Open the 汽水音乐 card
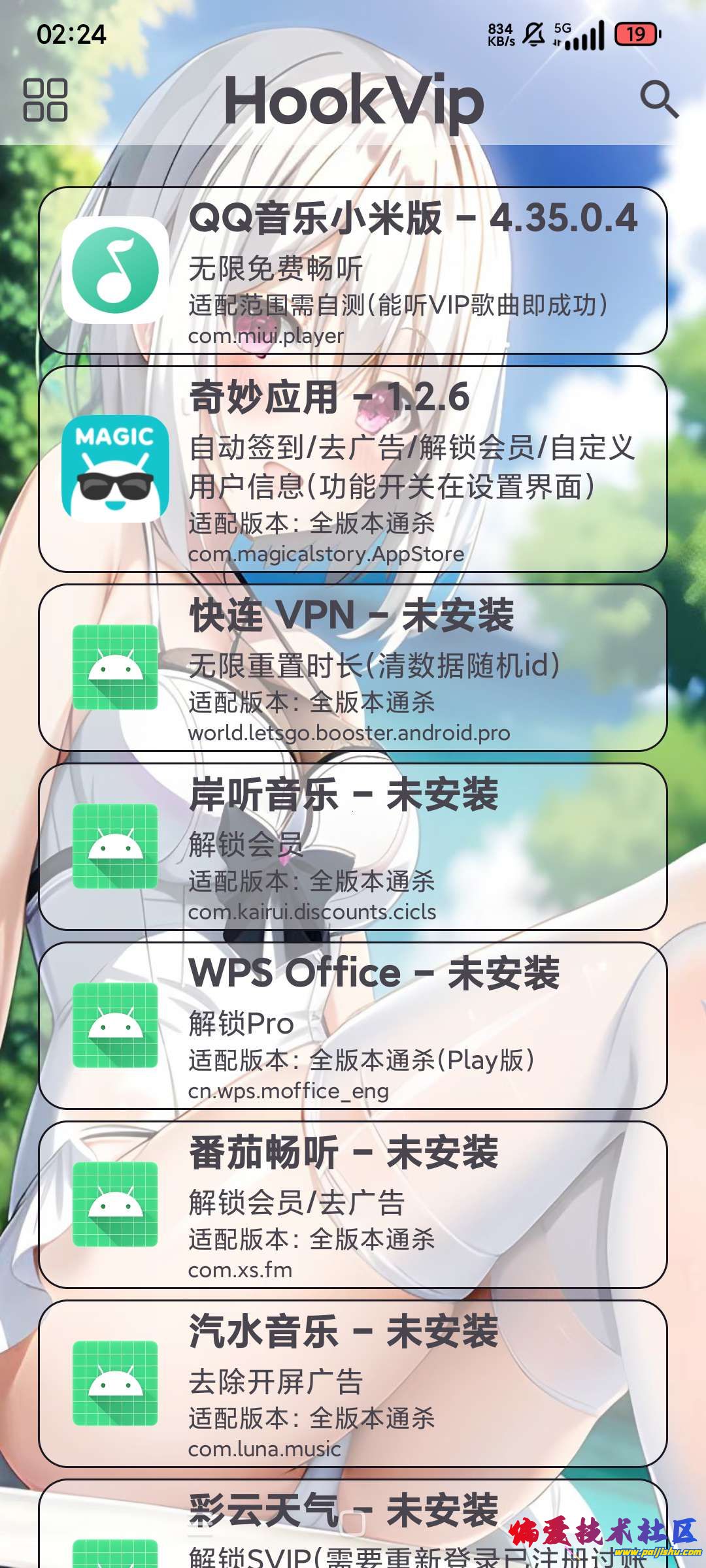Image resolution: width=706 pixels, height=1568 pixels. [x=353, y=1384]
